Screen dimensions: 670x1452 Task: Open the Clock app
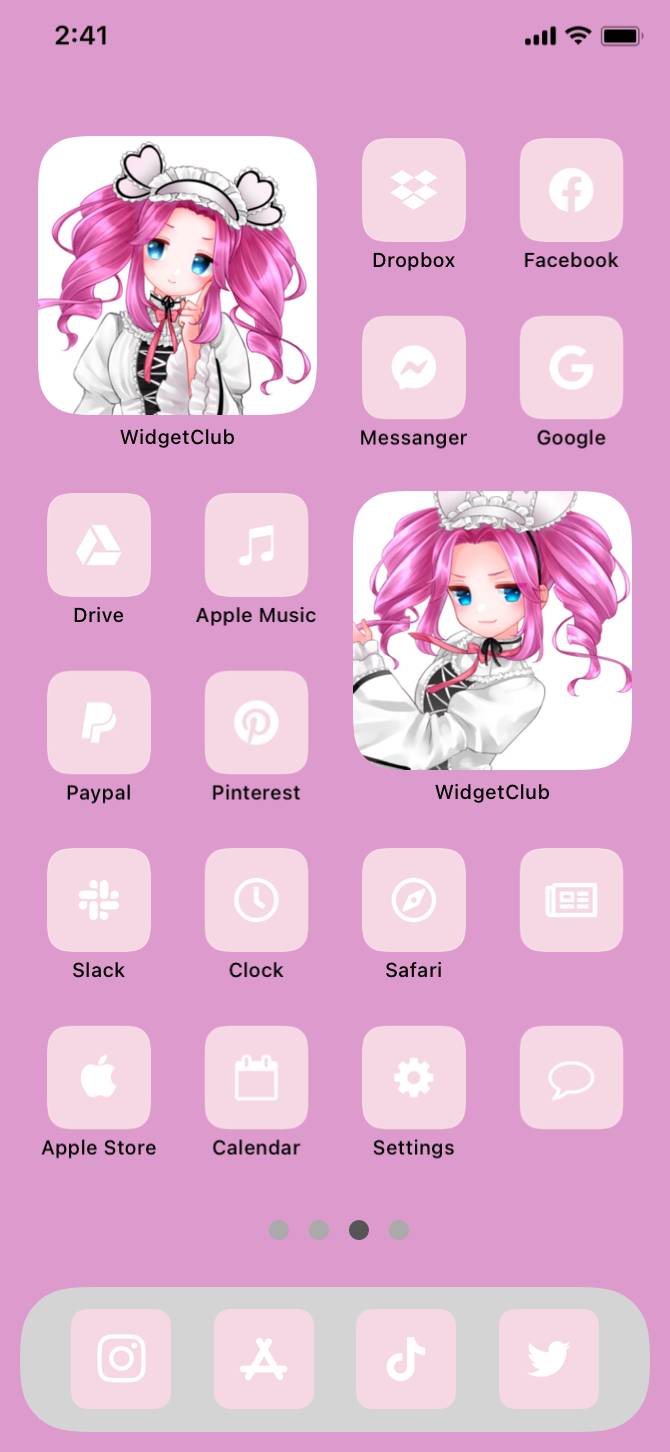[x=256, y=900]
